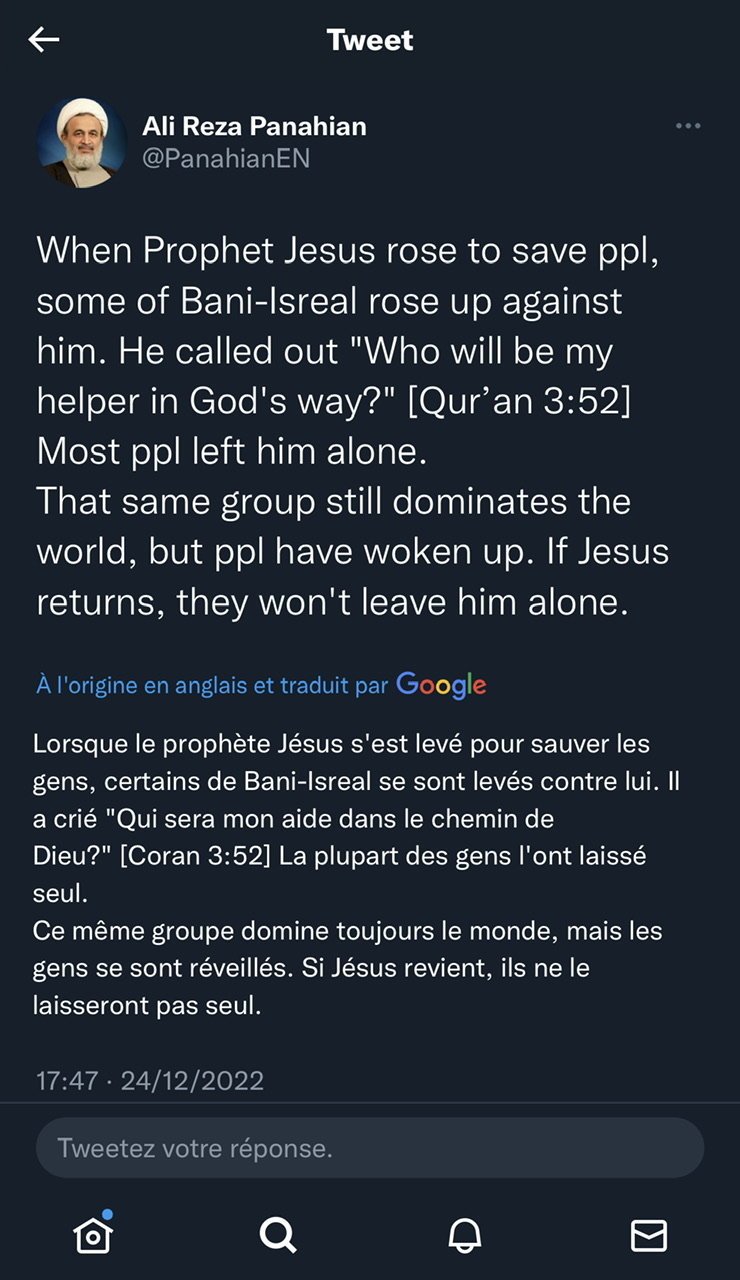Open the notifications bell tab
740x1280 pixels.
(464, 1235)
